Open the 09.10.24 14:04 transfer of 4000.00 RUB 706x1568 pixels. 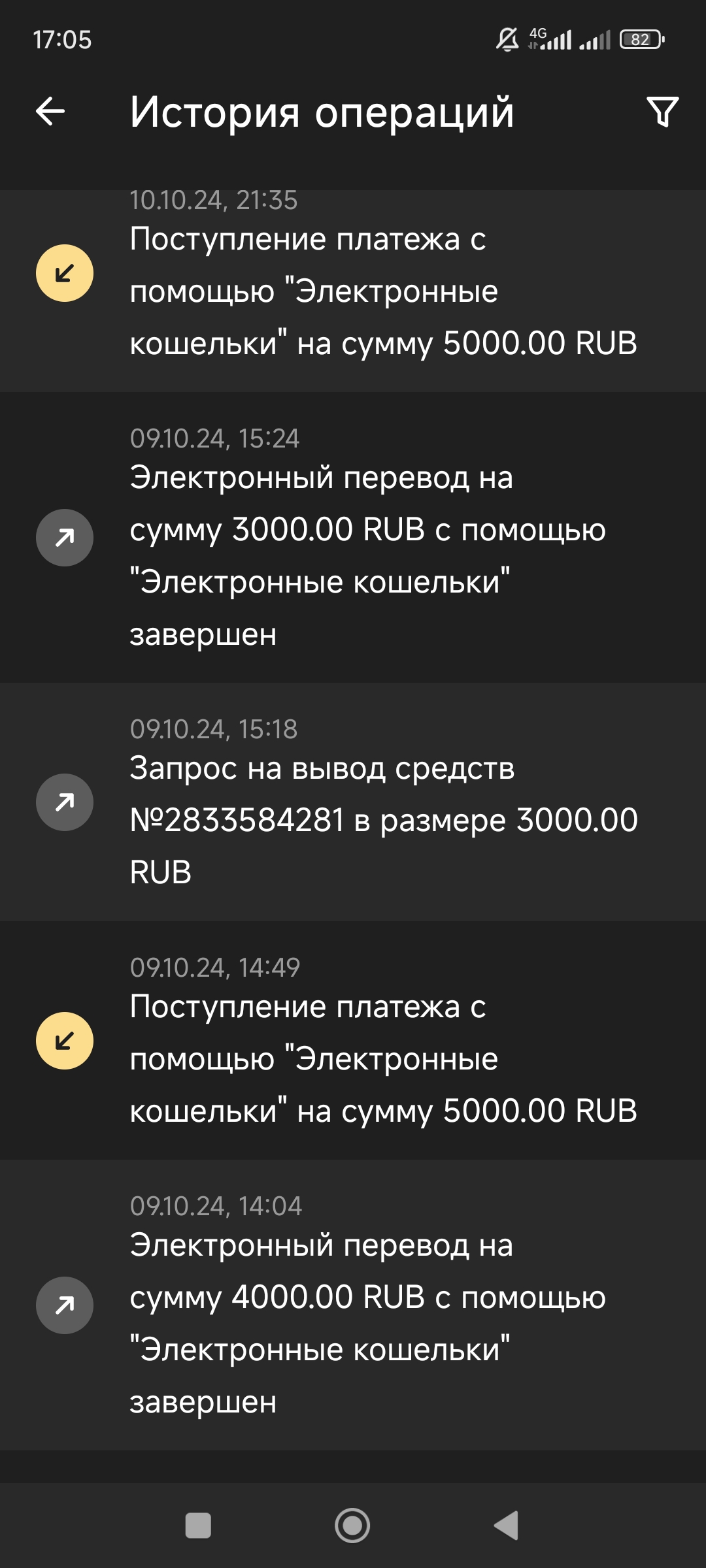coord(353,1305)
